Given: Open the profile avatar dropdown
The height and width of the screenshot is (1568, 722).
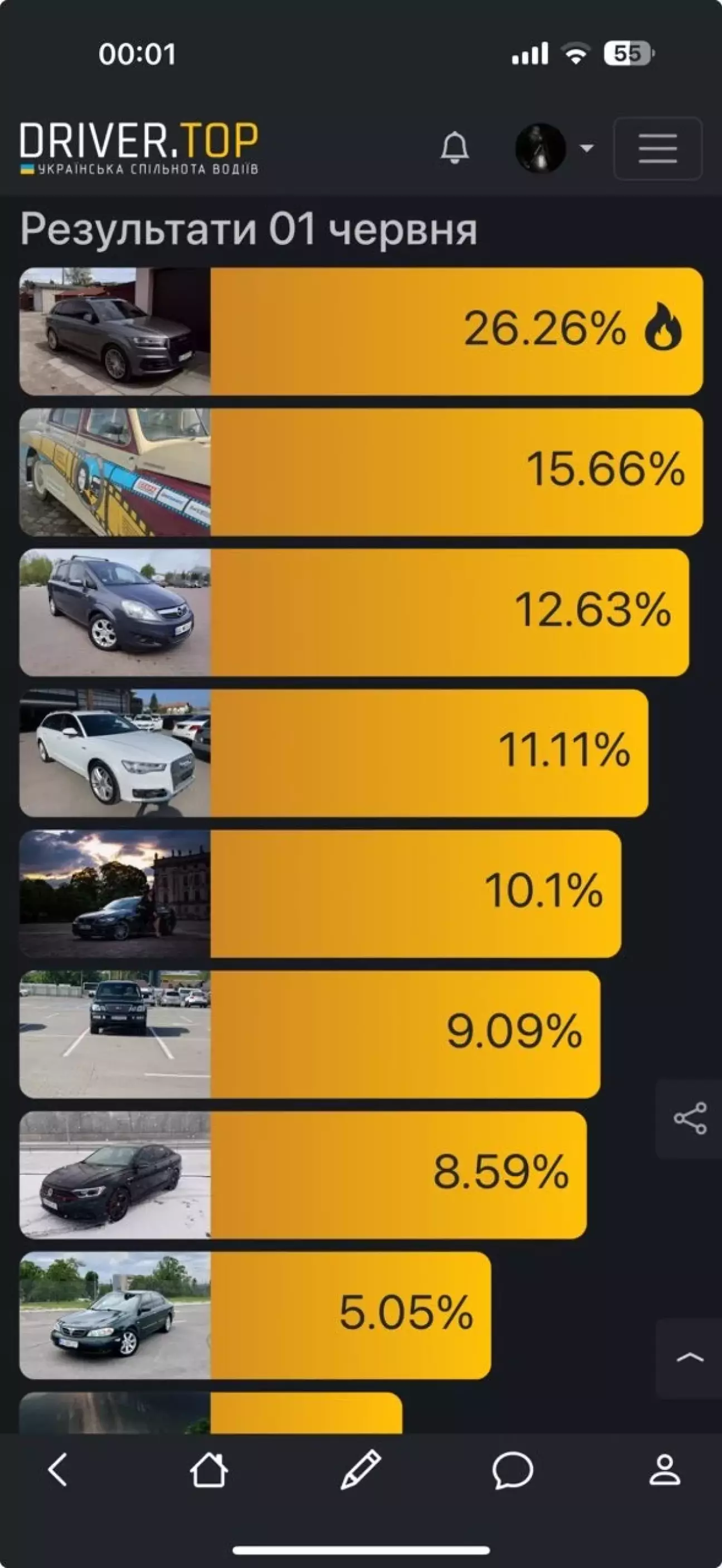Looking at the screenshot, I should pos(554,148).
